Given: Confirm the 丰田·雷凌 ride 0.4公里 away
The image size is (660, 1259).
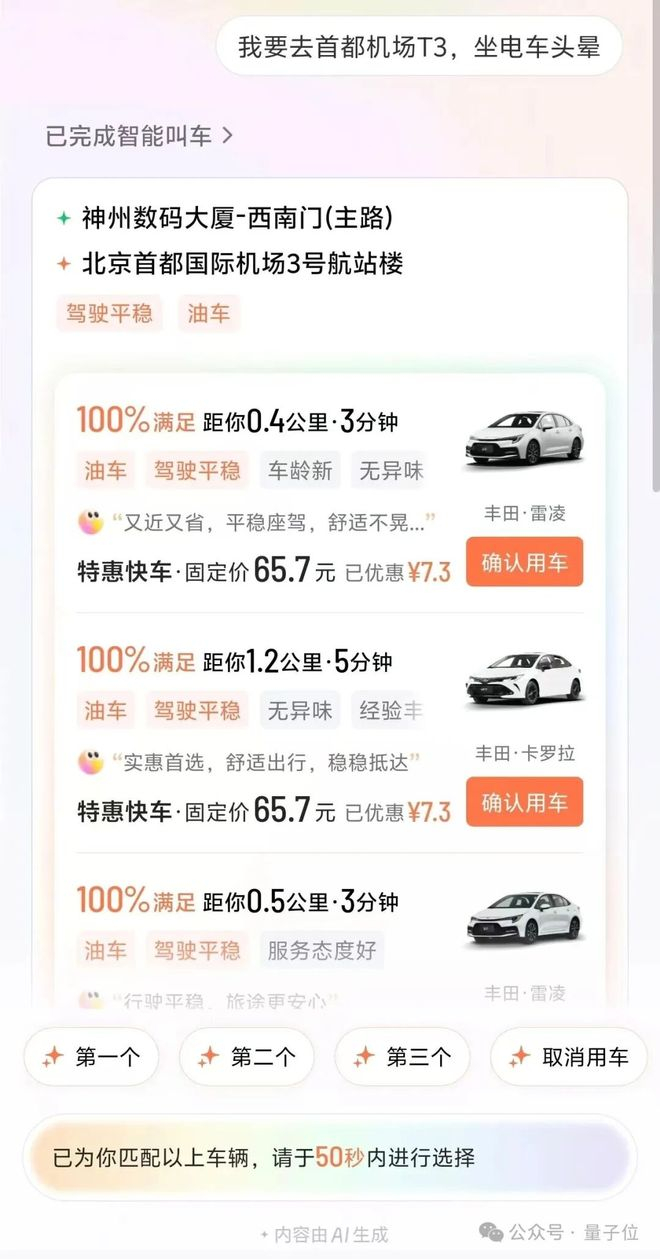Looking at the screenshot, I should pos(524,562).
